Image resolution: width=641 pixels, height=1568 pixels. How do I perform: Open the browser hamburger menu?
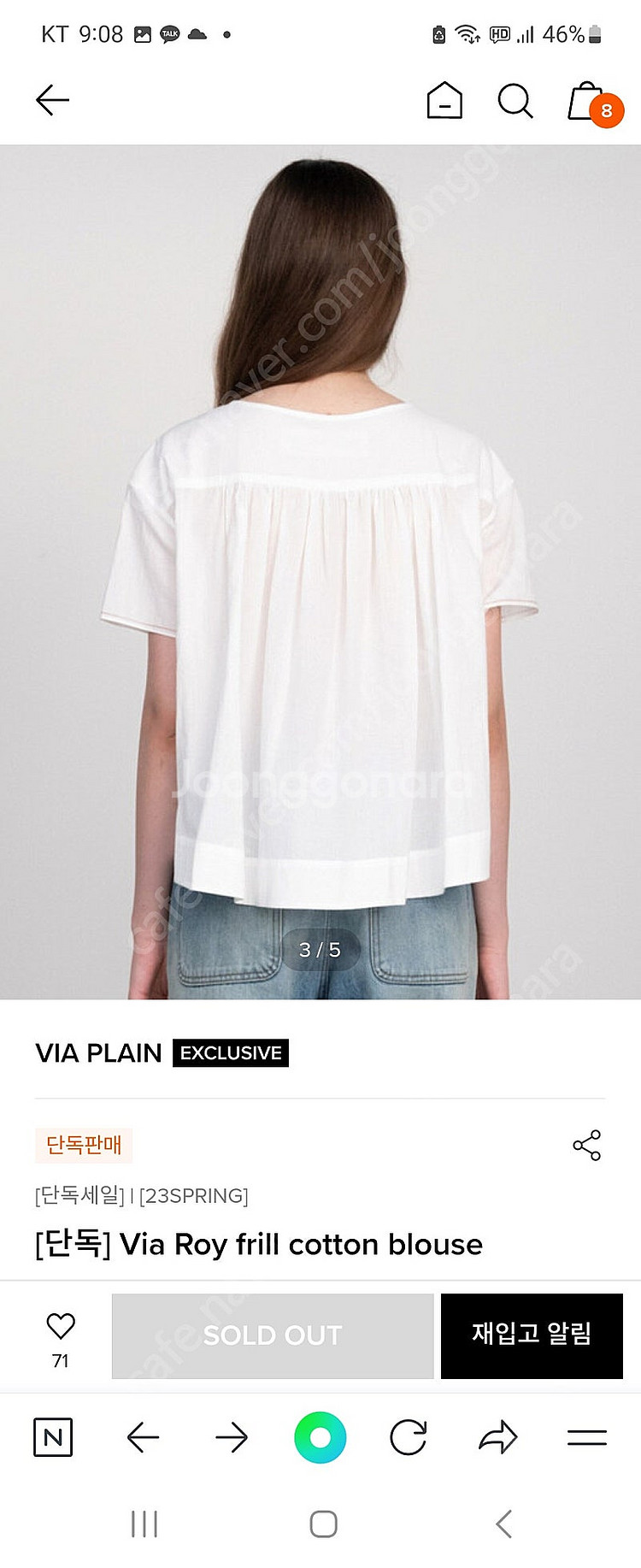(x=587, y=1437)
